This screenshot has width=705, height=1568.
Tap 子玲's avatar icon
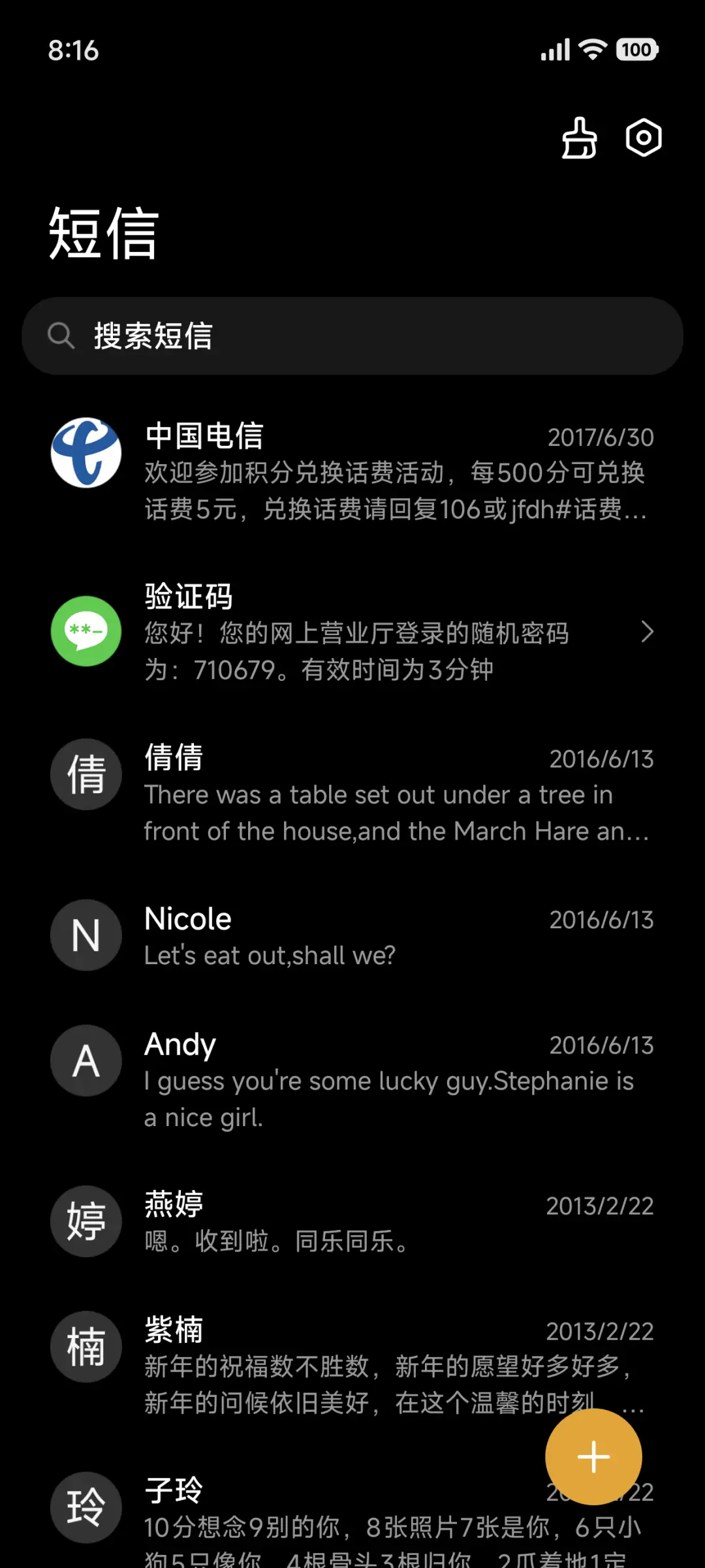point(85,1508)
